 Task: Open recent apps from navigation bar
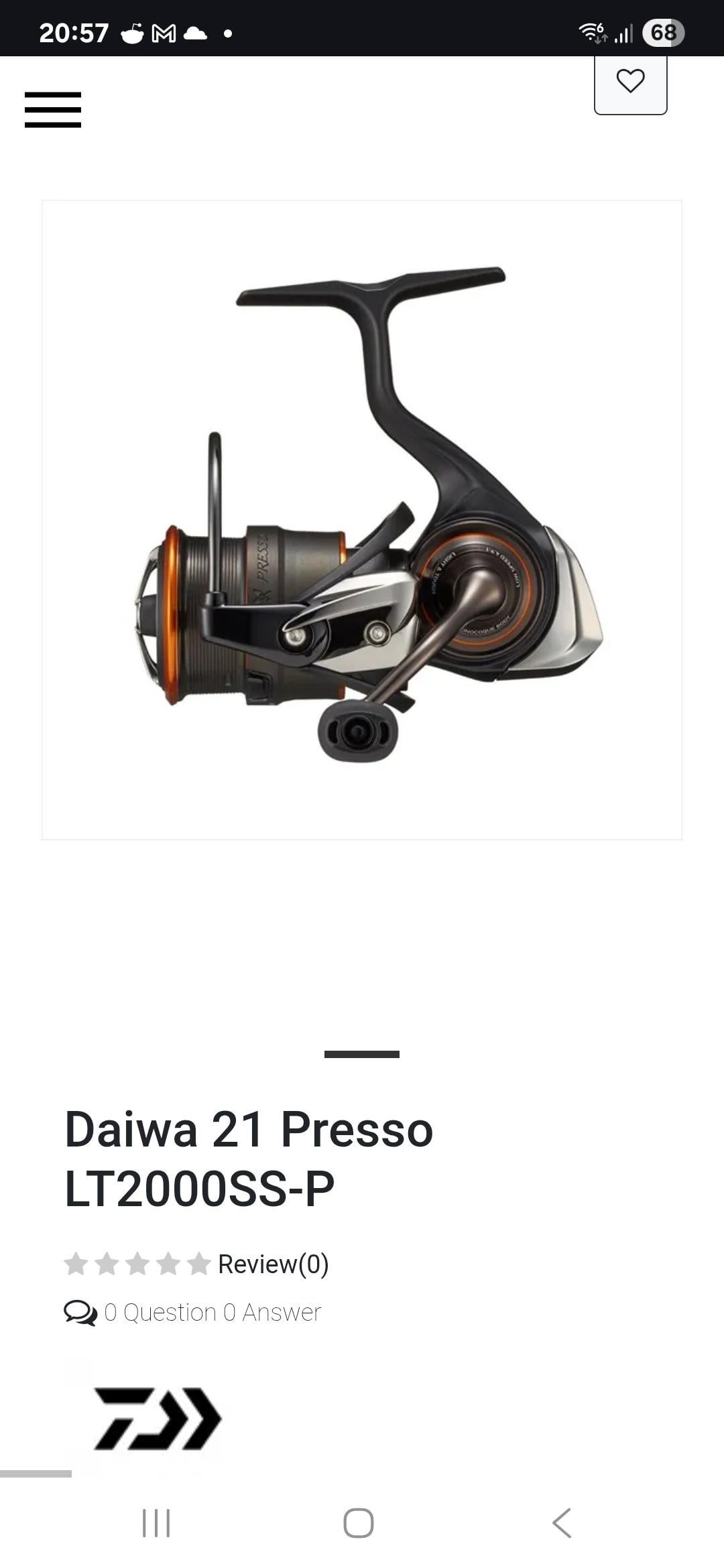(156, 1523)
